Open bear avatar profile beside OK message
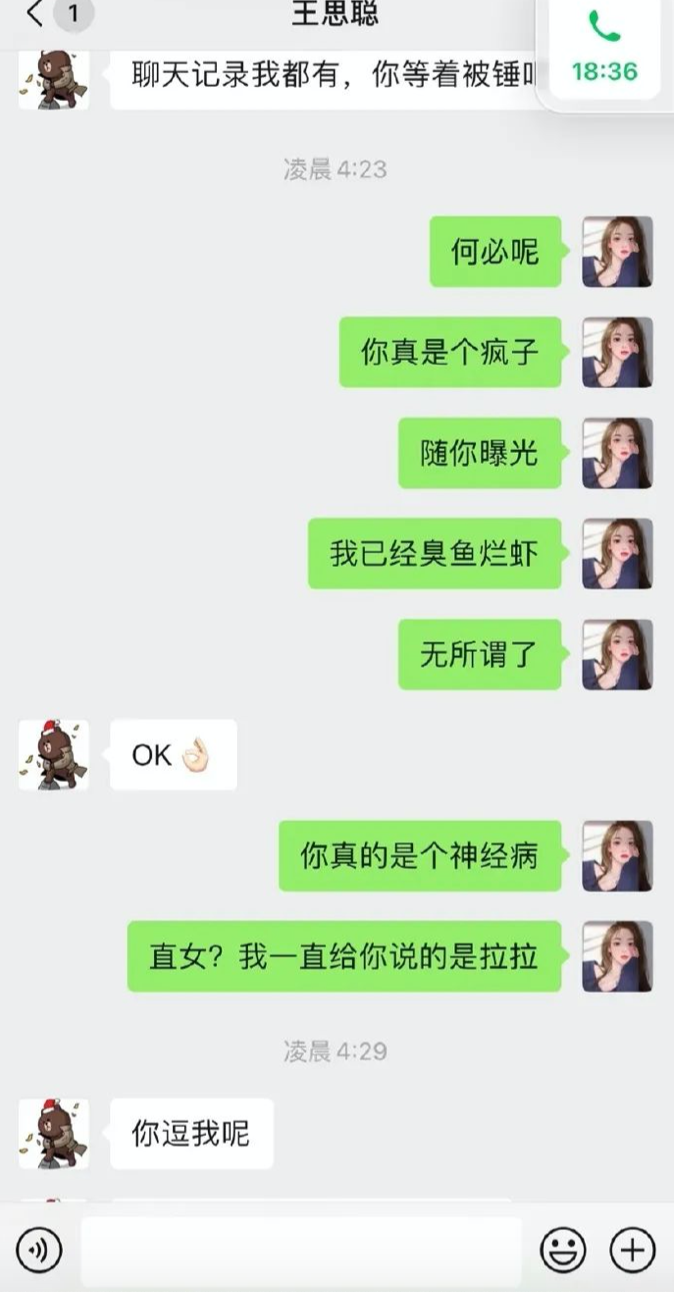Screen dimensions: 674x1292 tap(54, 755)
